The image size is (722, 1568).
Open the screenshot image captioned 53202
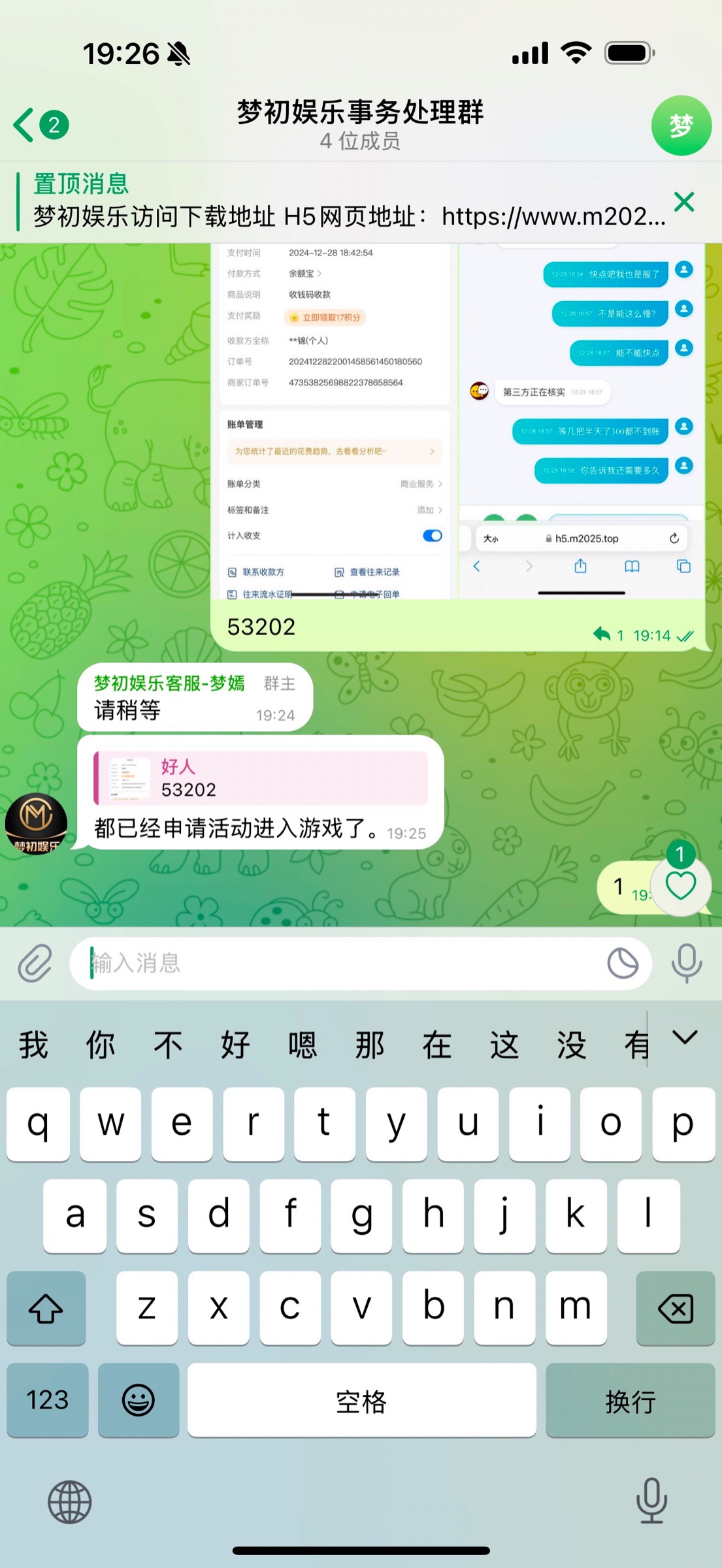click(457, 421)
